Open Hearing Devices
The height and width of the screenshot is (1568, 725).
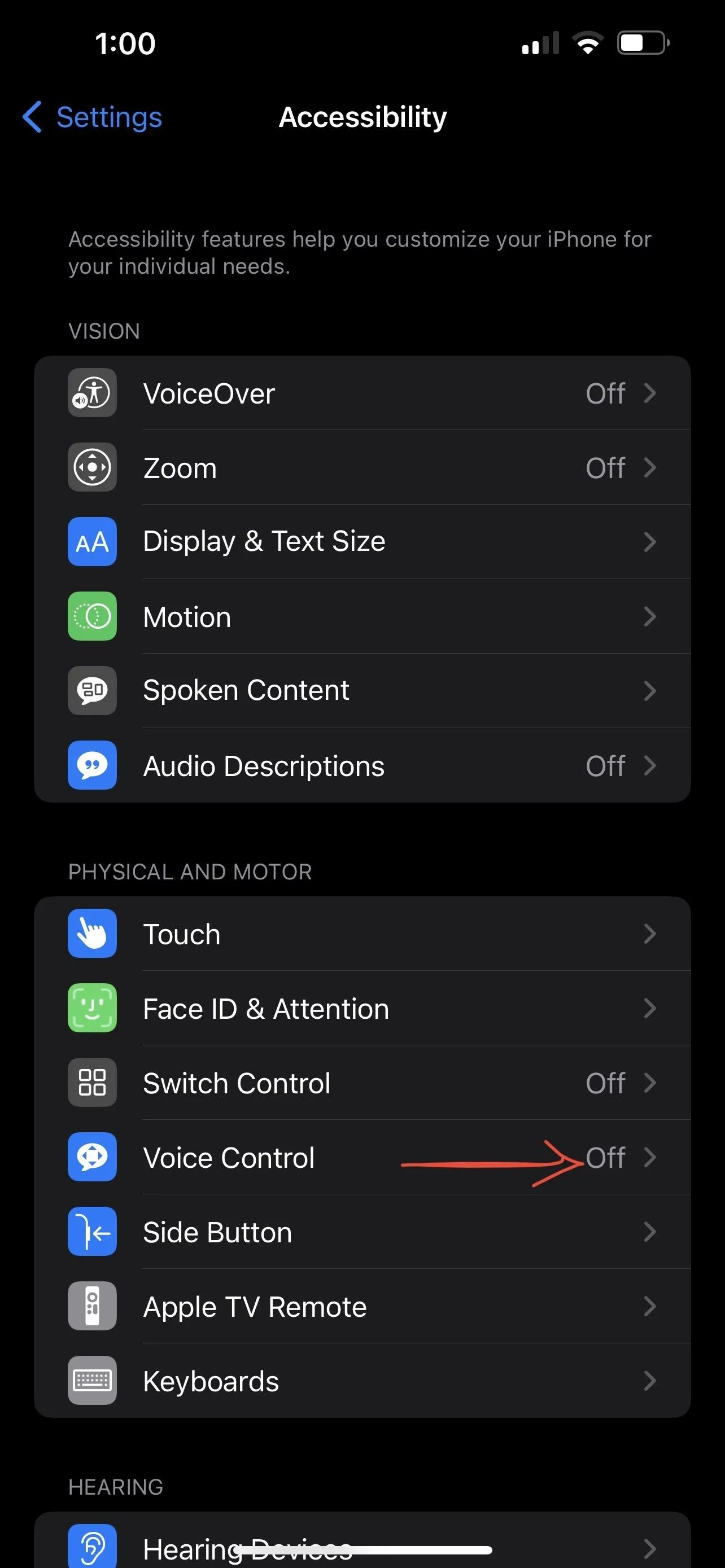362,1541
